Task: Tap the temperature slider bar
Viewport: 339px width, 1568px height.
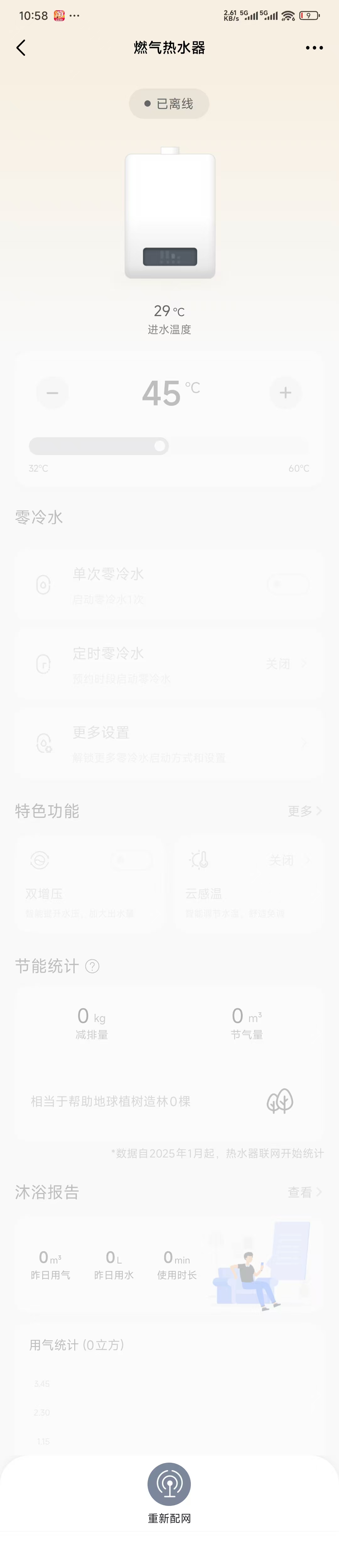Action: [x=169, y=446]
